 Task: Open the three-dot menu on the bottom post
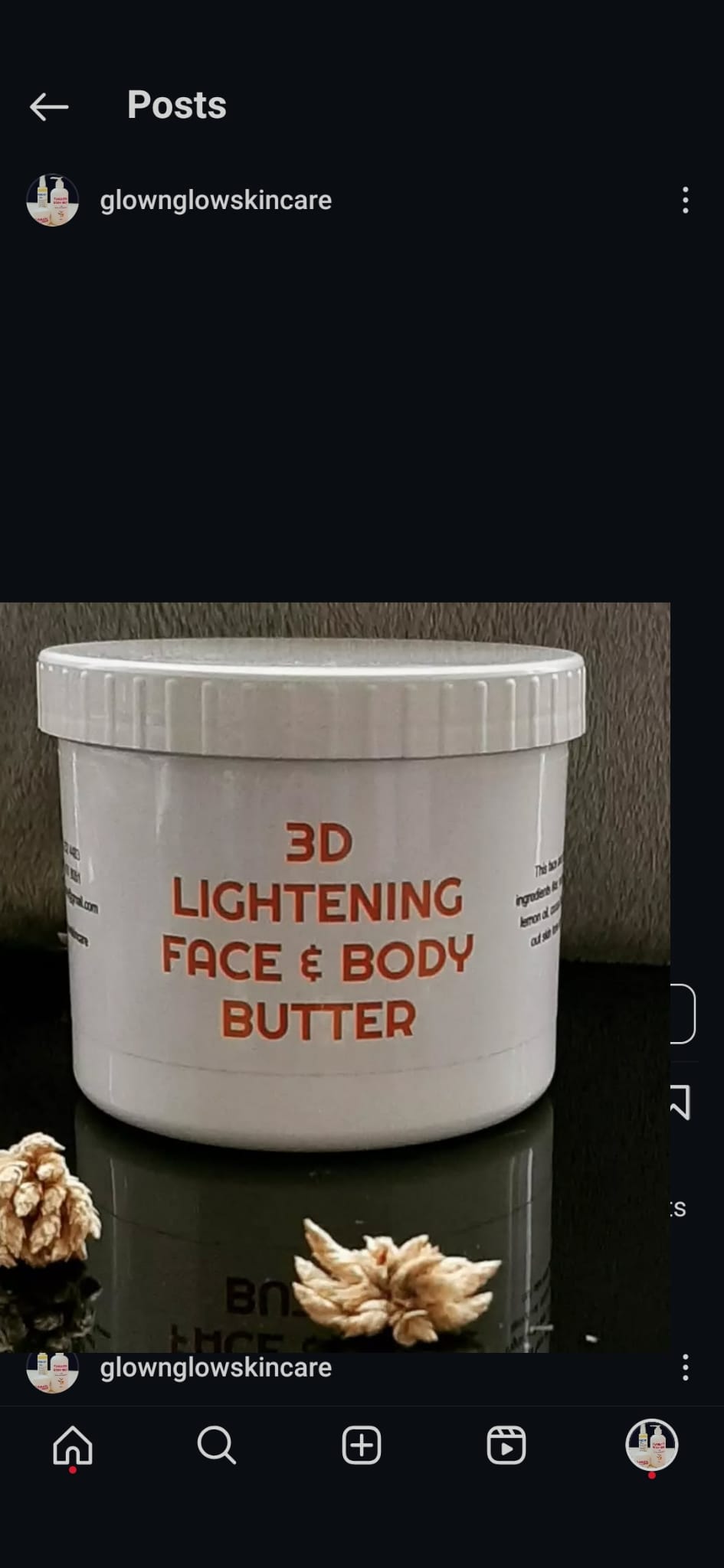click(684, 1367)
